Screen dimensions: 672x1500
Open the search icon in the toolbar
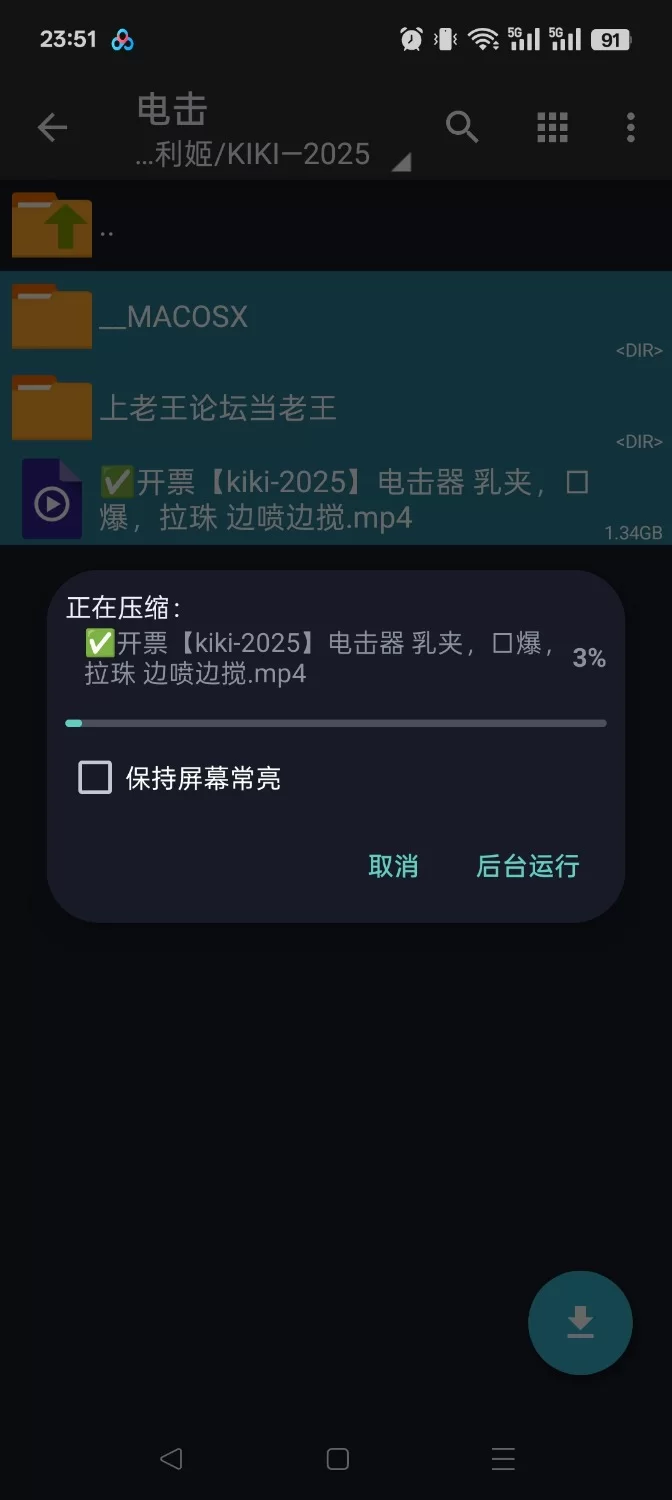(x=461, y=127)
